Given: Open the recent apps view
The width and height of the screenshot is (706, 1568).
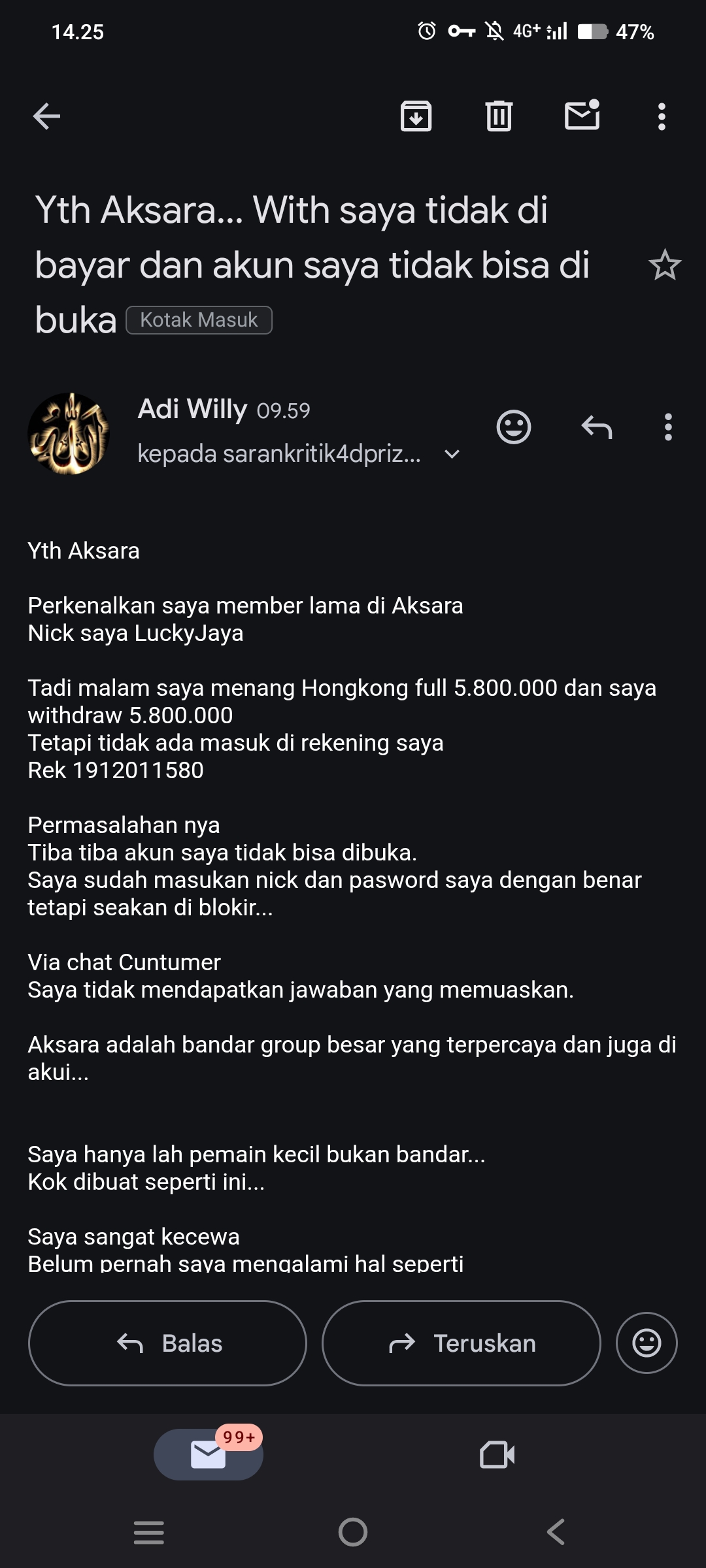Looking at the screenshot, I should 149,1532.
